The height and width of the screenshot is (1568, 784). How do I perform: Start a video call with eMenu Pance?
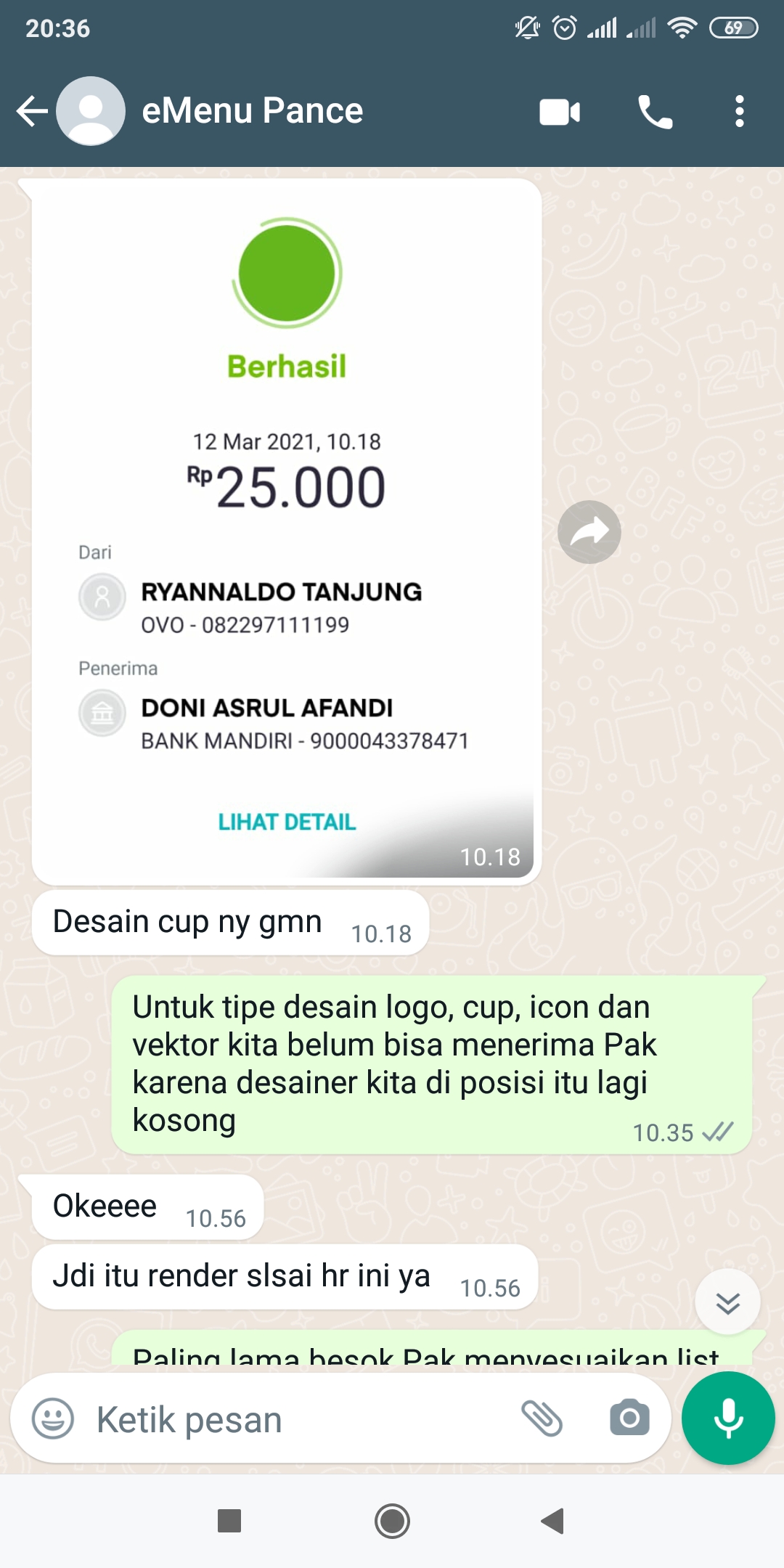tap(560, 112)
